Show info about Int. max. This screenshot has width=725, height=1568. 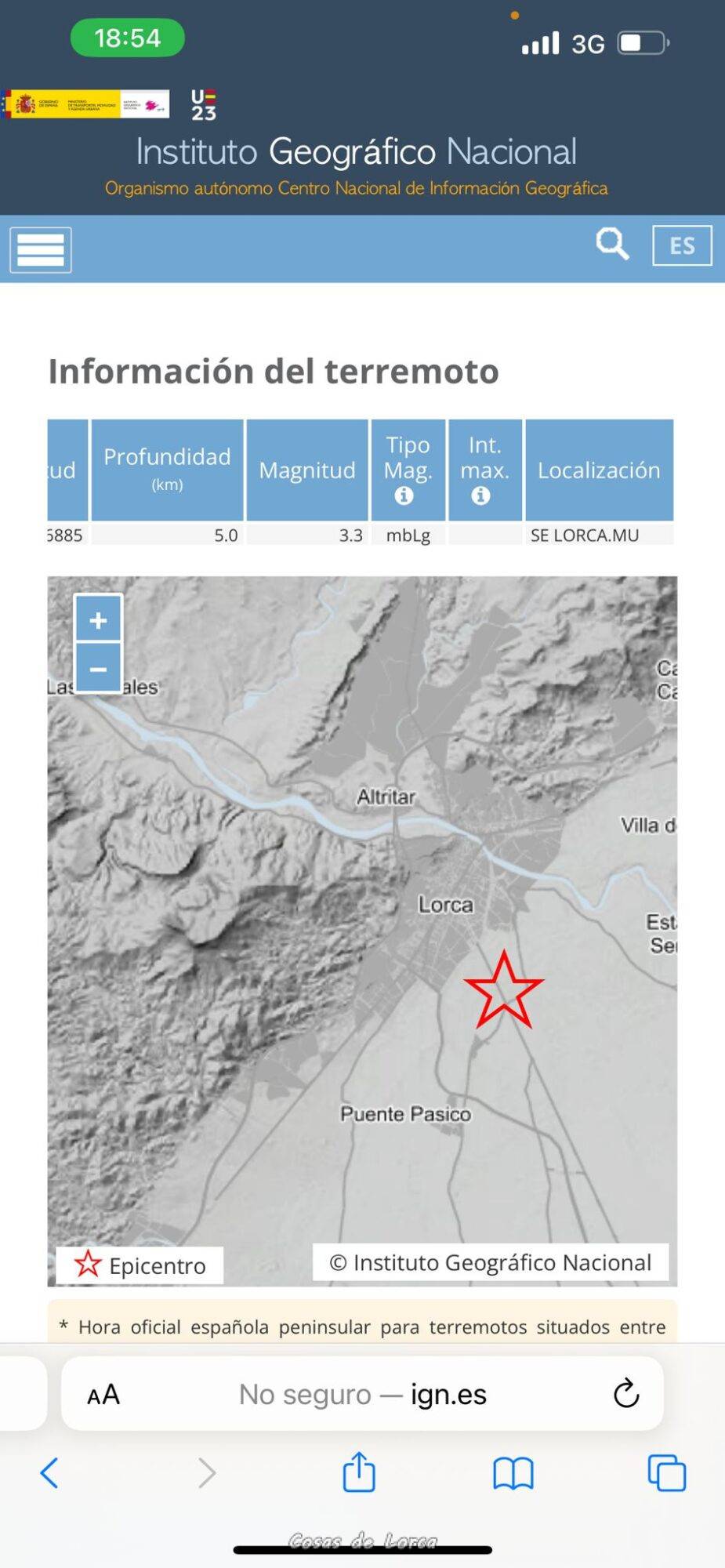(x=480, y=495)
